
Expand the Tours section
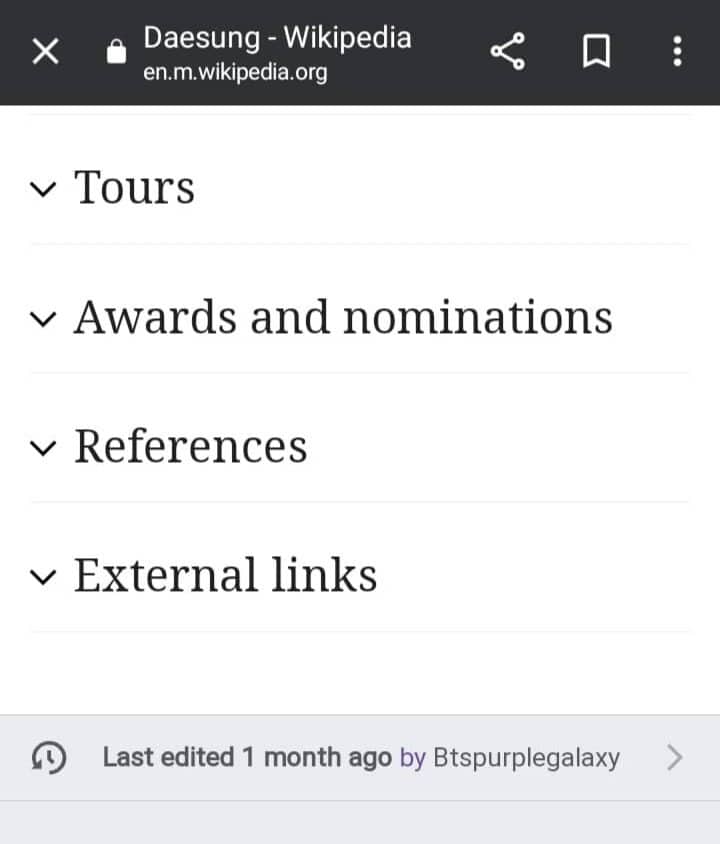coord(134,188)
